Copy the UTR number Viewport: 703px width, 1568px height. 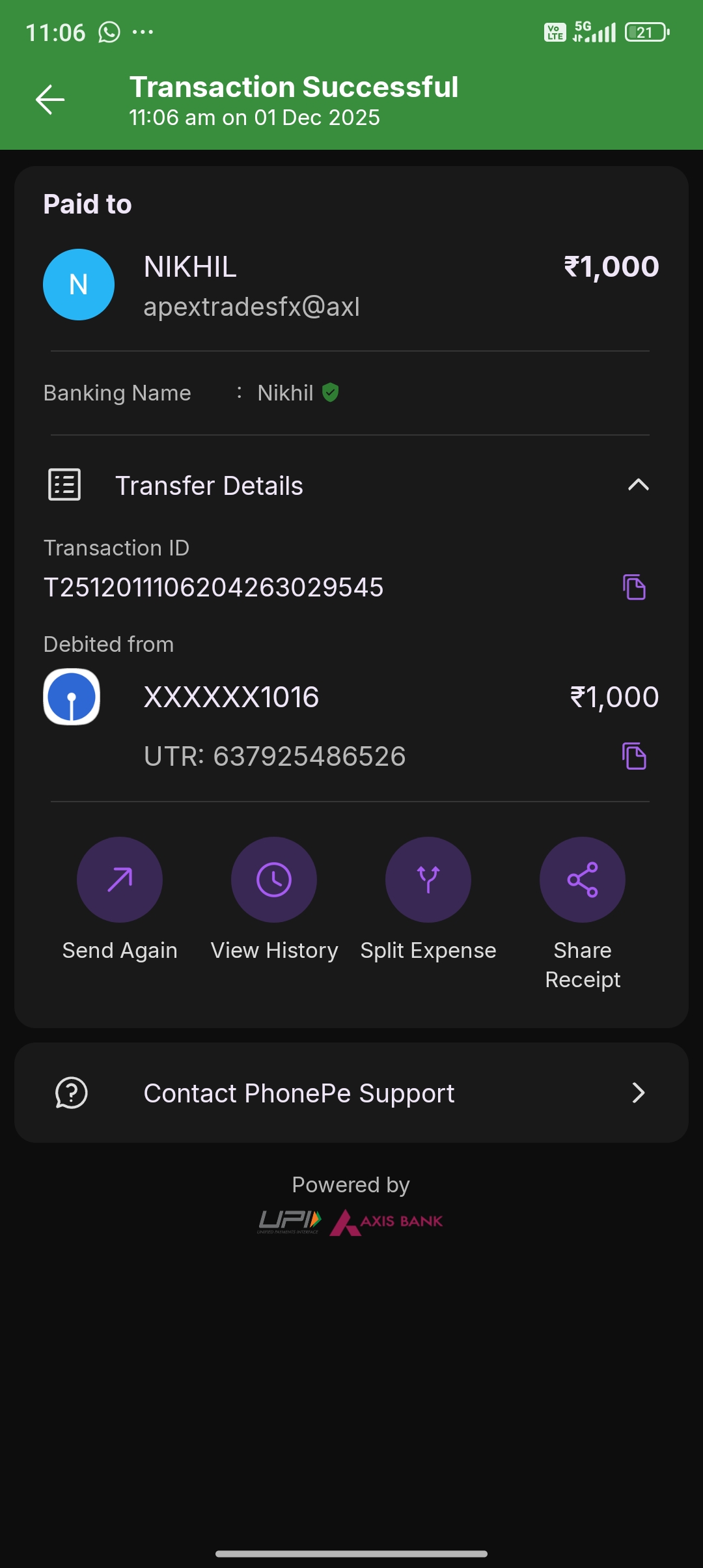point(634,756)
